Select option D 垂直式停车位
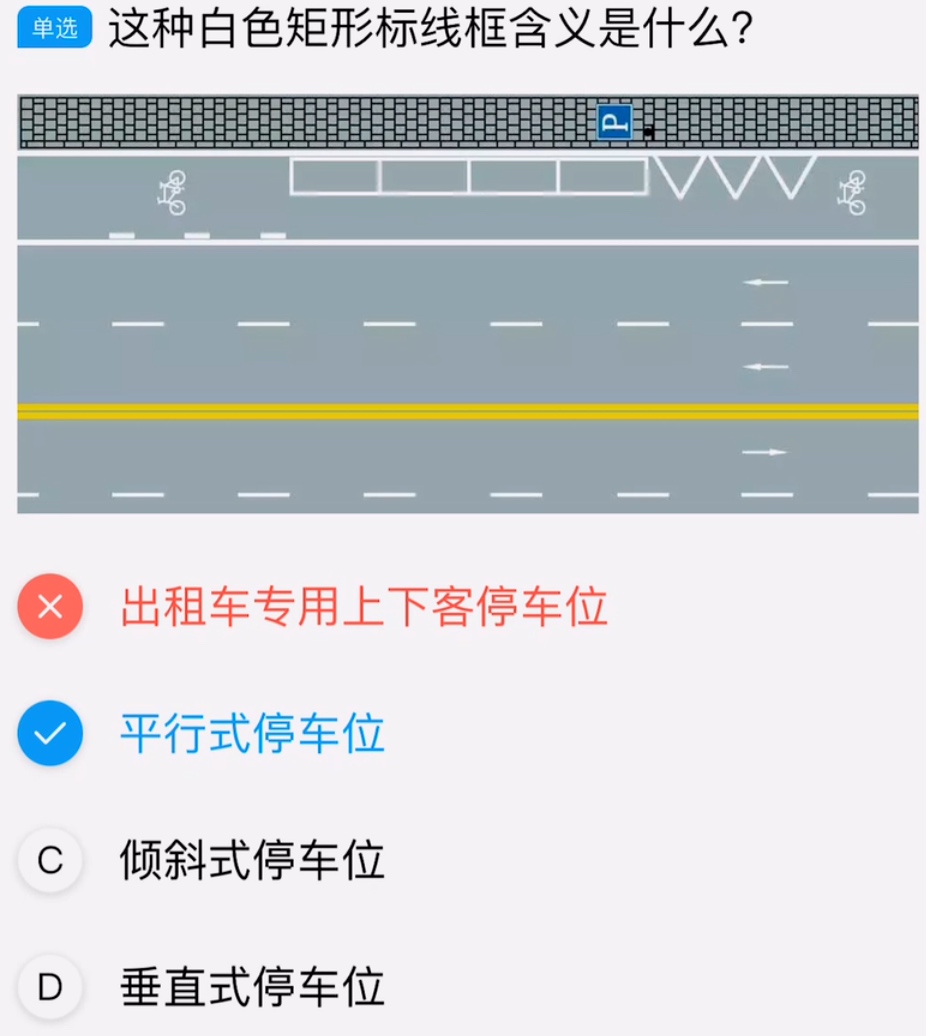Image resolution: width=926 pixels, height=1036 pixels. 252,988
